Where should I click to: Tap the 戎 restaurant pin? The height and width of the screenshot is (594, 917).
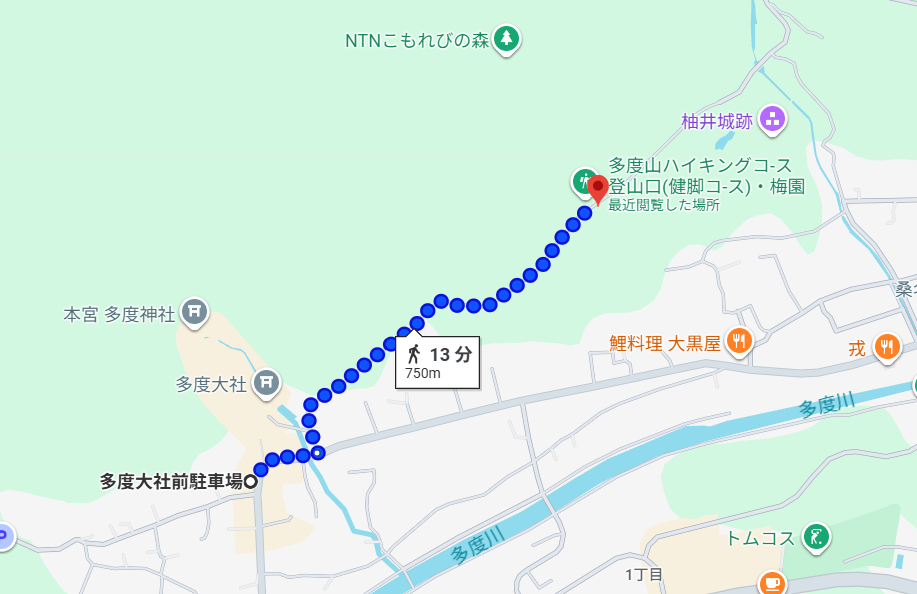[886, 347]
